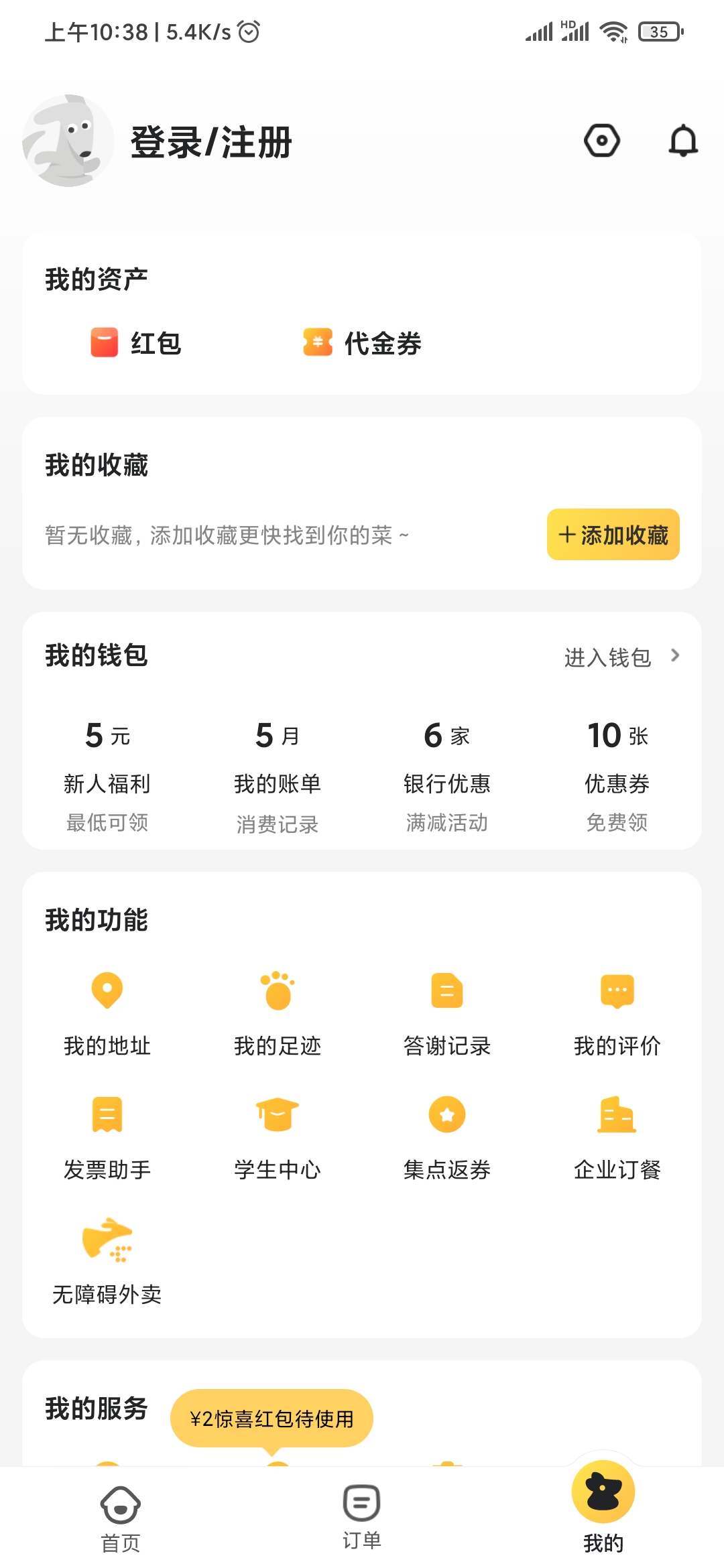Open notifications via the bell icon
The image size is (724, 1568).
pyautogui.click(x=684, y=140)
